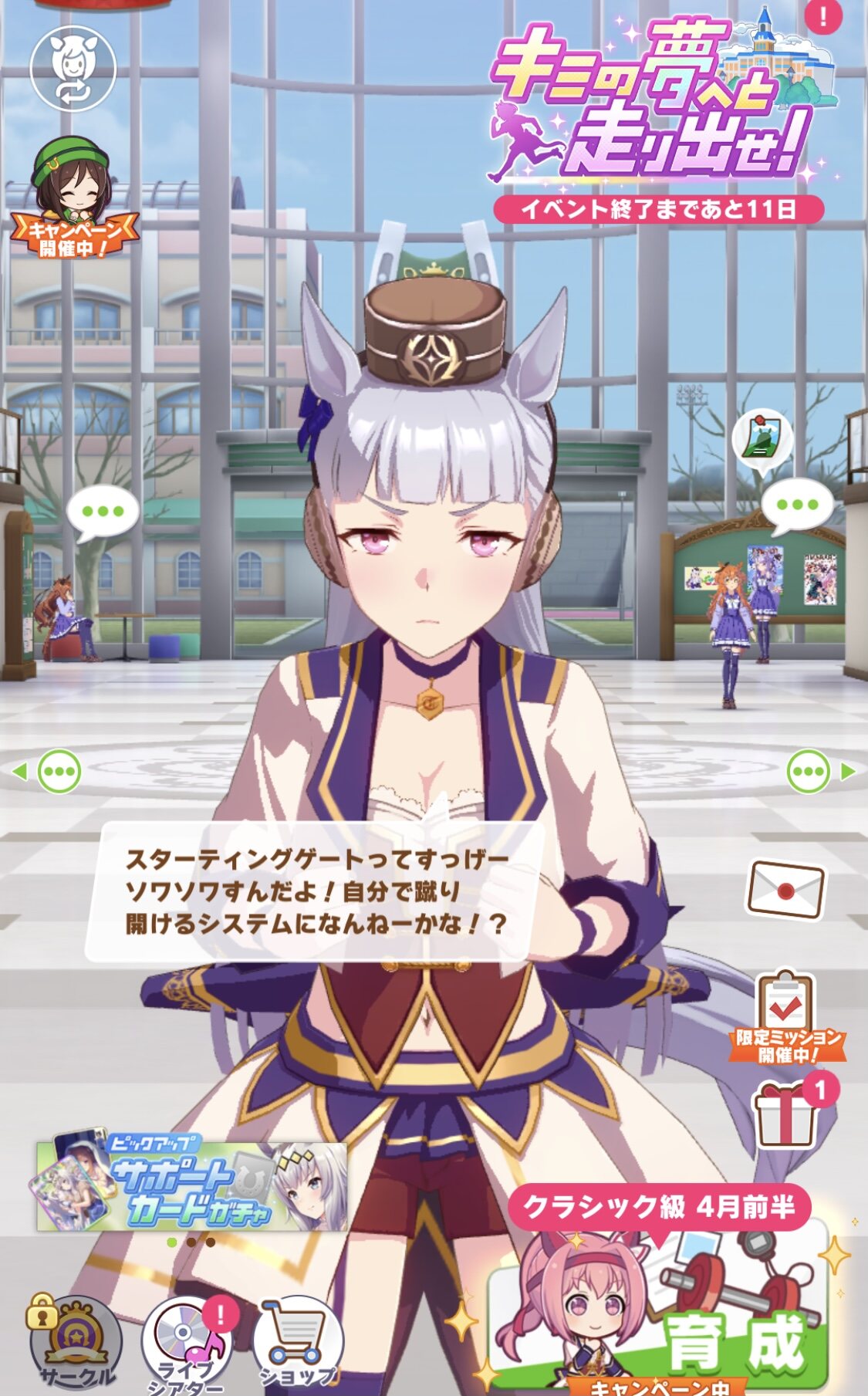Tap the speech bubble near the bulletin board
The image size is (868, 1396).
tap(797, 506)
